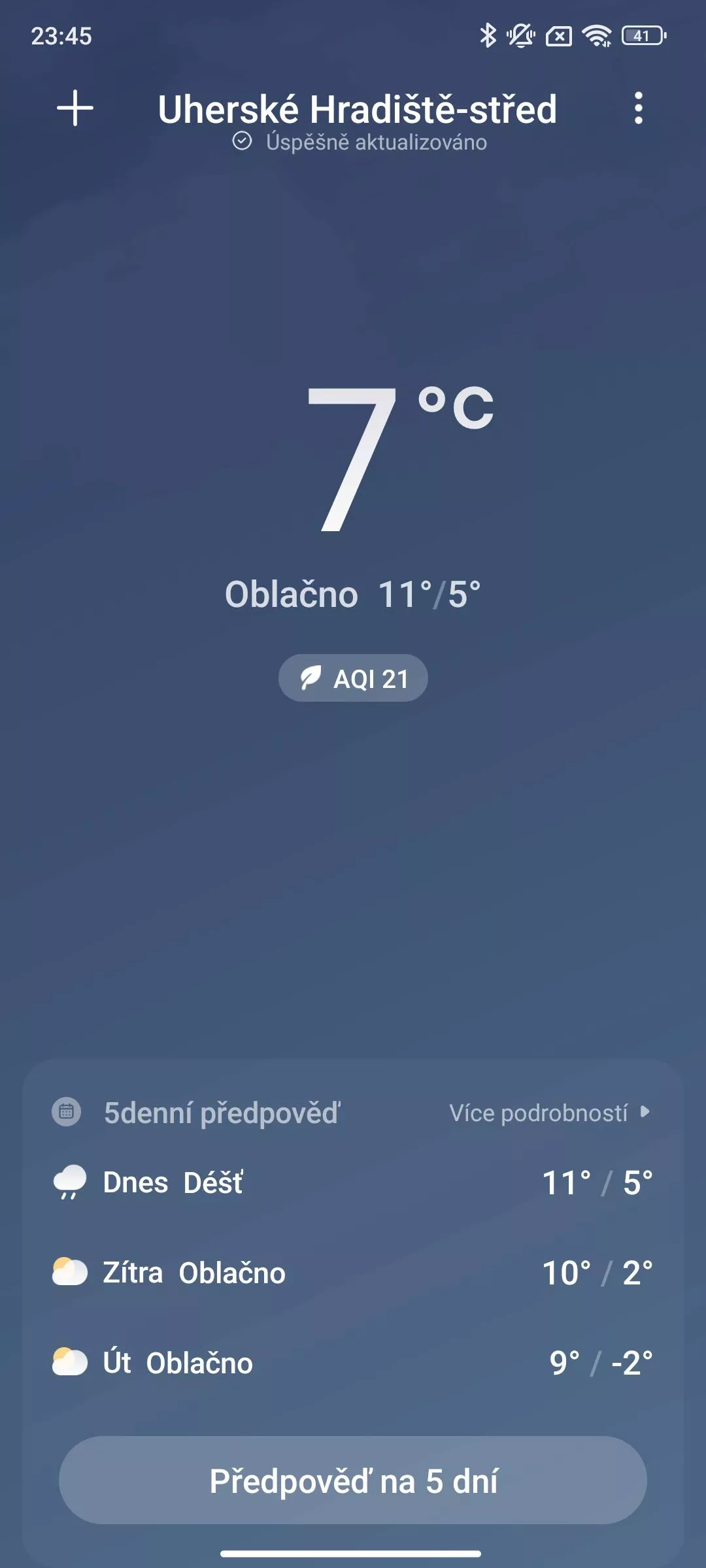The height and width of the screenshot is (1568, 706).
Task: Open the Út Oblačno forecast row
Action: pos(353,1363)
